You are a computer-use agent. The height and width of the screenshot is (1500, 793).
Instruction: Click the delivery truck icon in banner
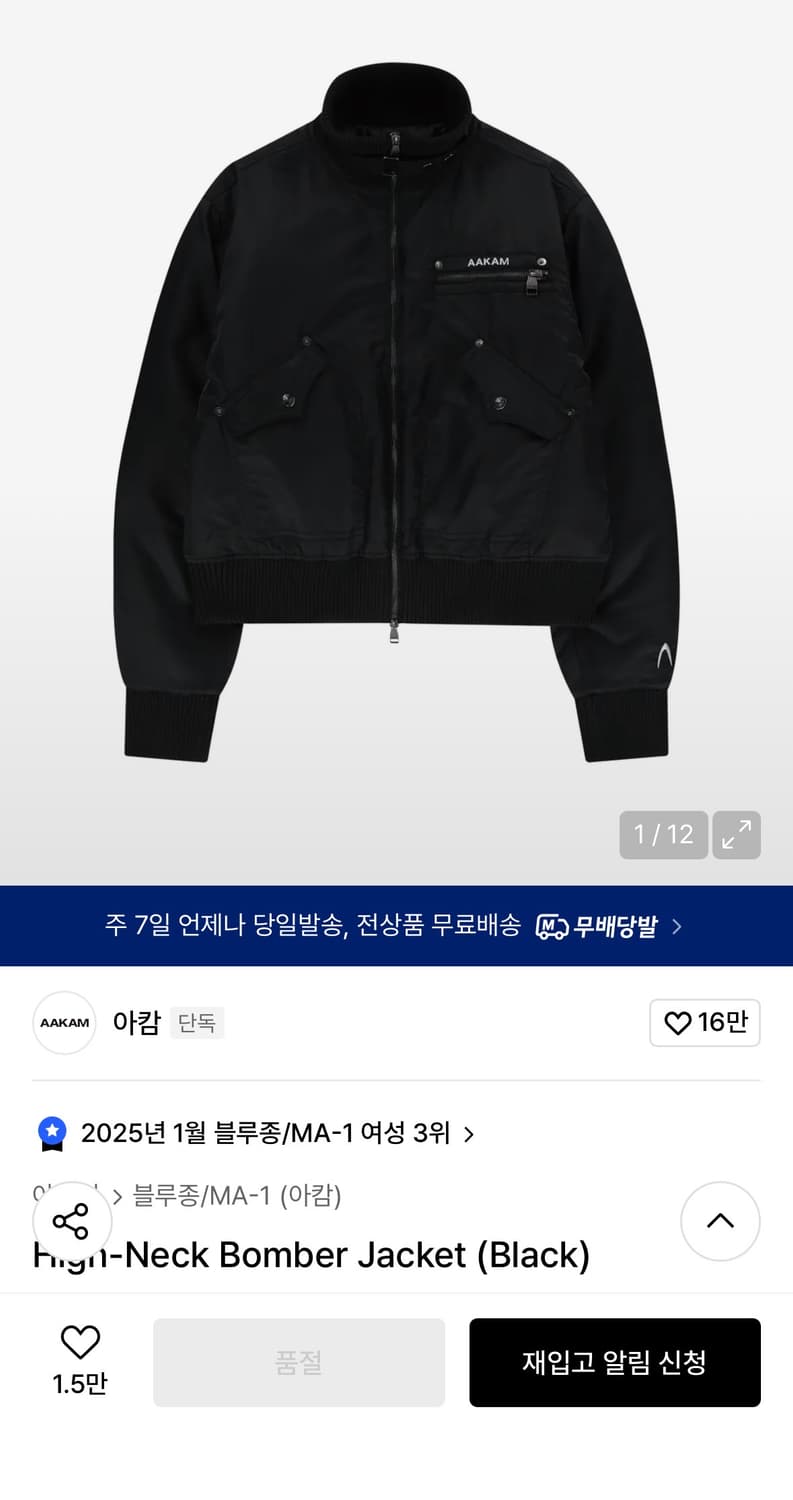(x=551, y=925)
